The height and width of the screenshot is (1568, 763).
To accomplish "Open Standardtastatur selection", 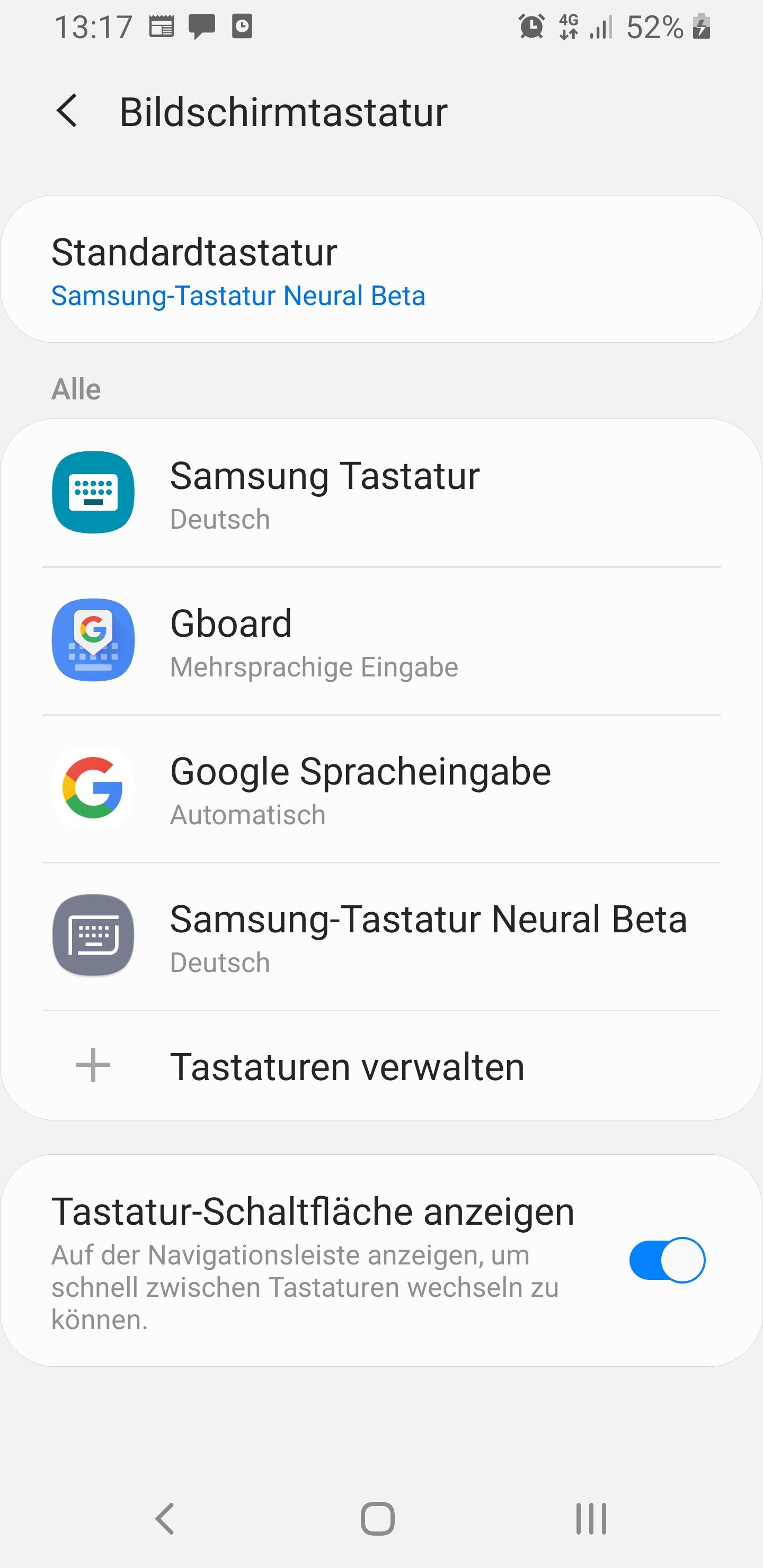I will tap(381, 270).
